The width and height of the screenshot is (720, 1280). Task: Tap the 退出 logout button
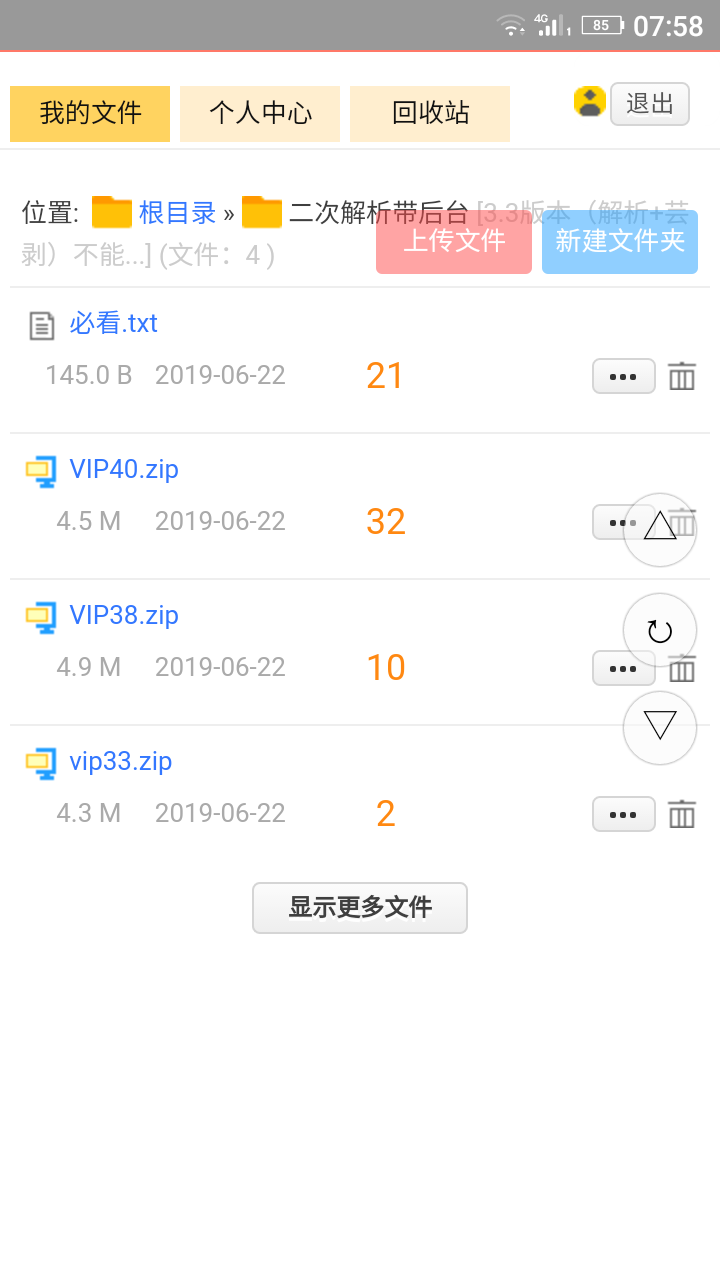[x=650, y=104]
